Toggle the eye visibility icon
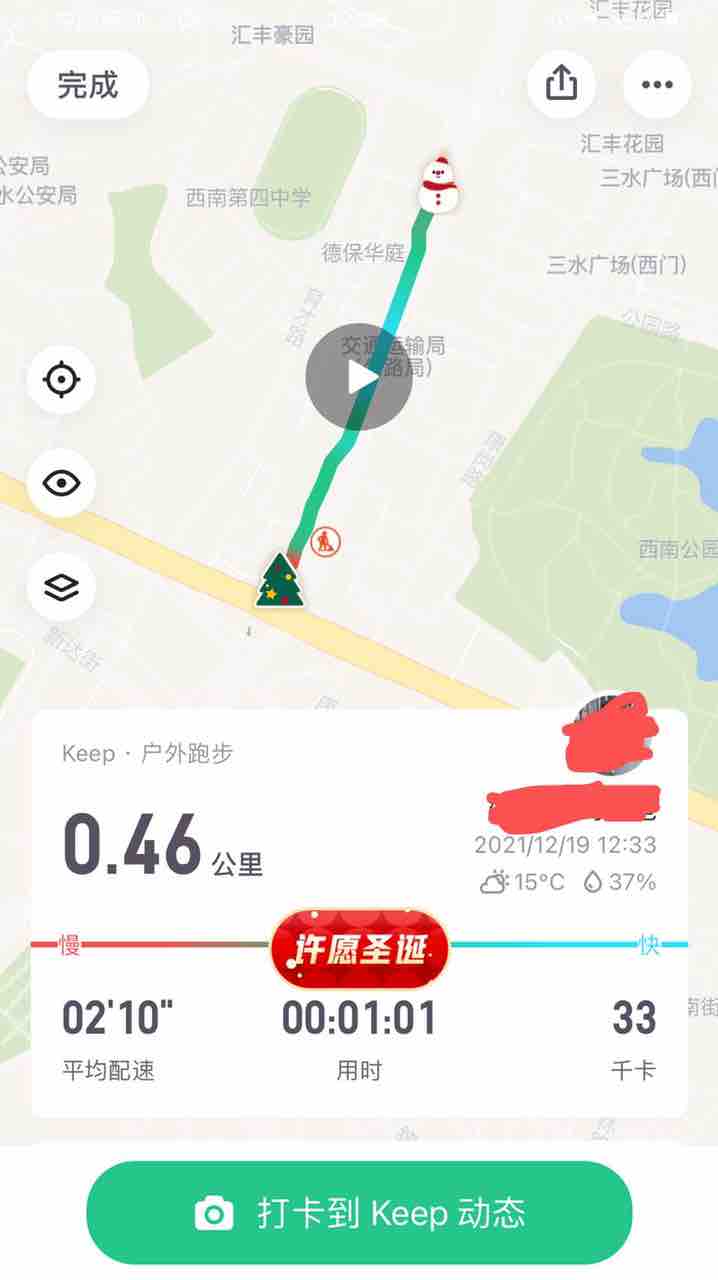This screenshot has height=1280, width=718. (x=61, y=484)
